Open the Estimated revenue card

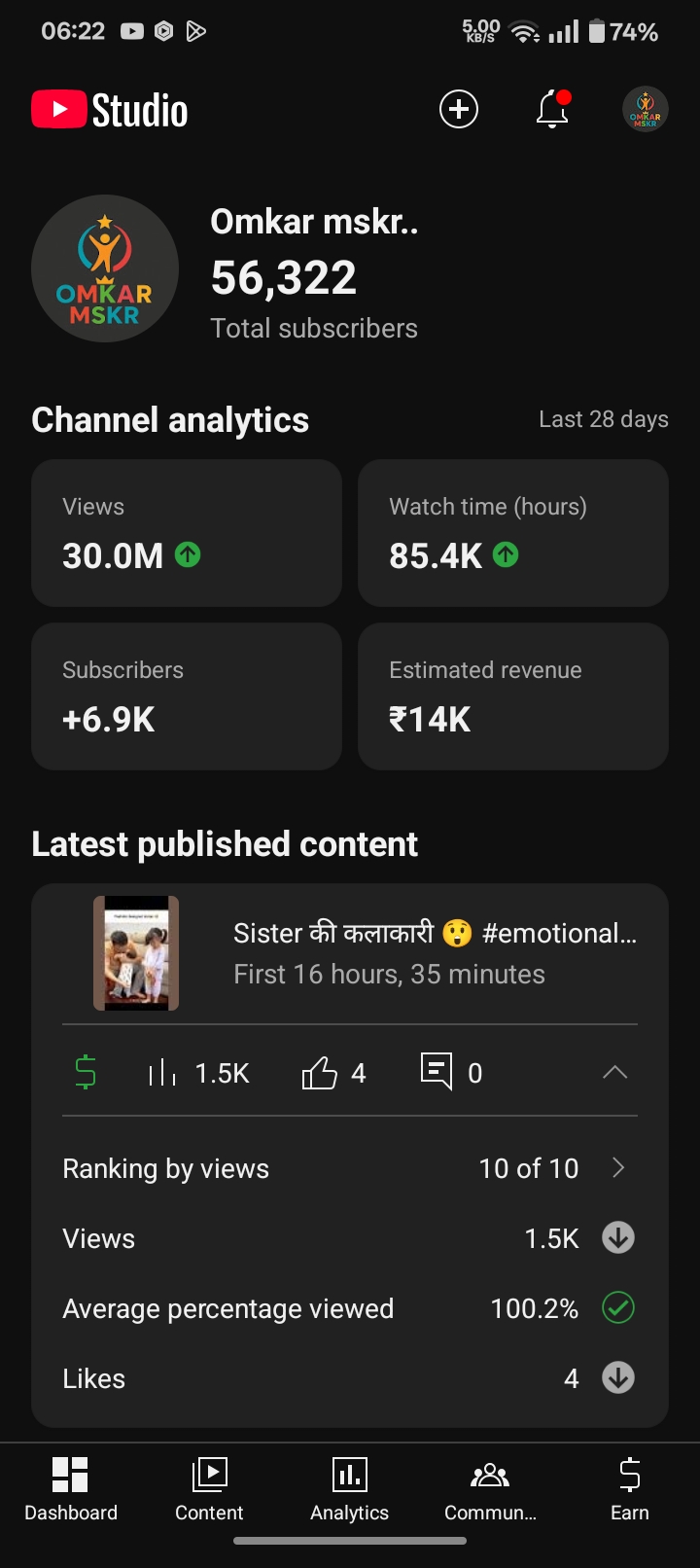click(x=512, y=696)
